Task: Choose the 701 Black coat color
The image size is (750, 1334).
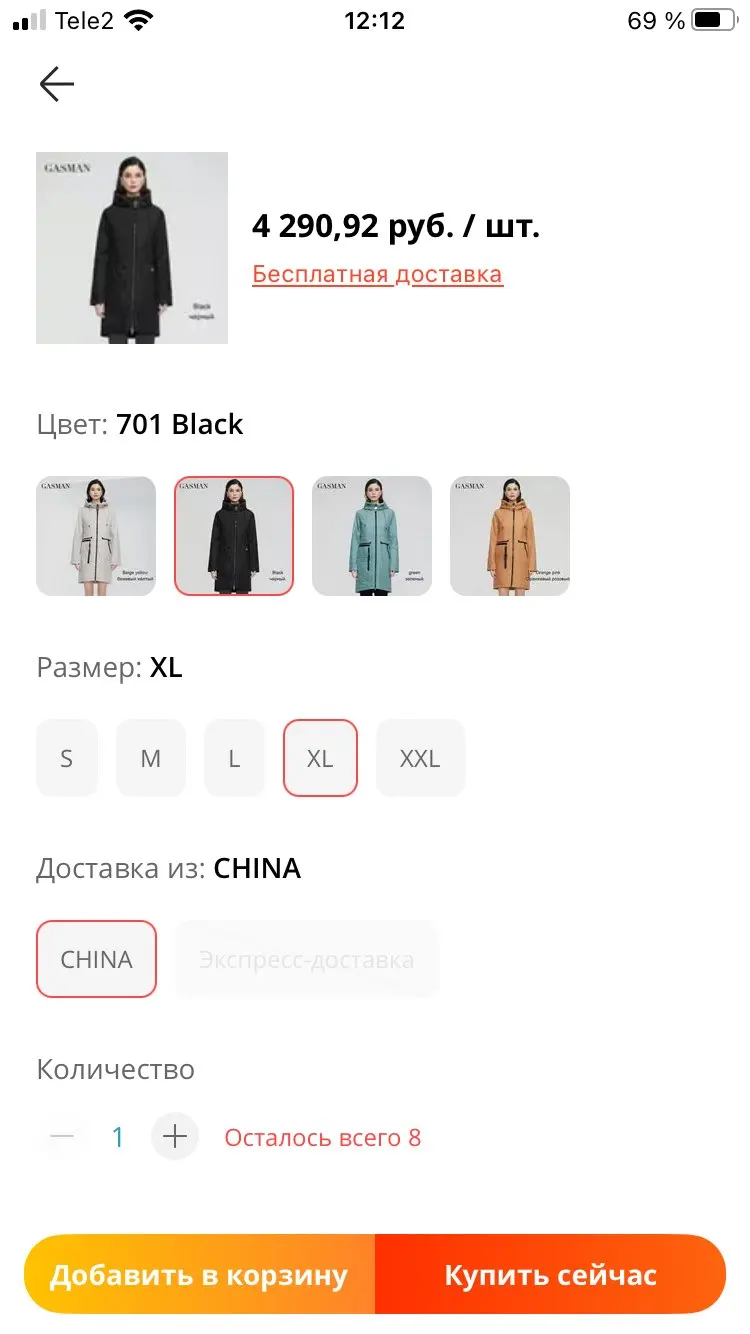Action: pos(234,536)
